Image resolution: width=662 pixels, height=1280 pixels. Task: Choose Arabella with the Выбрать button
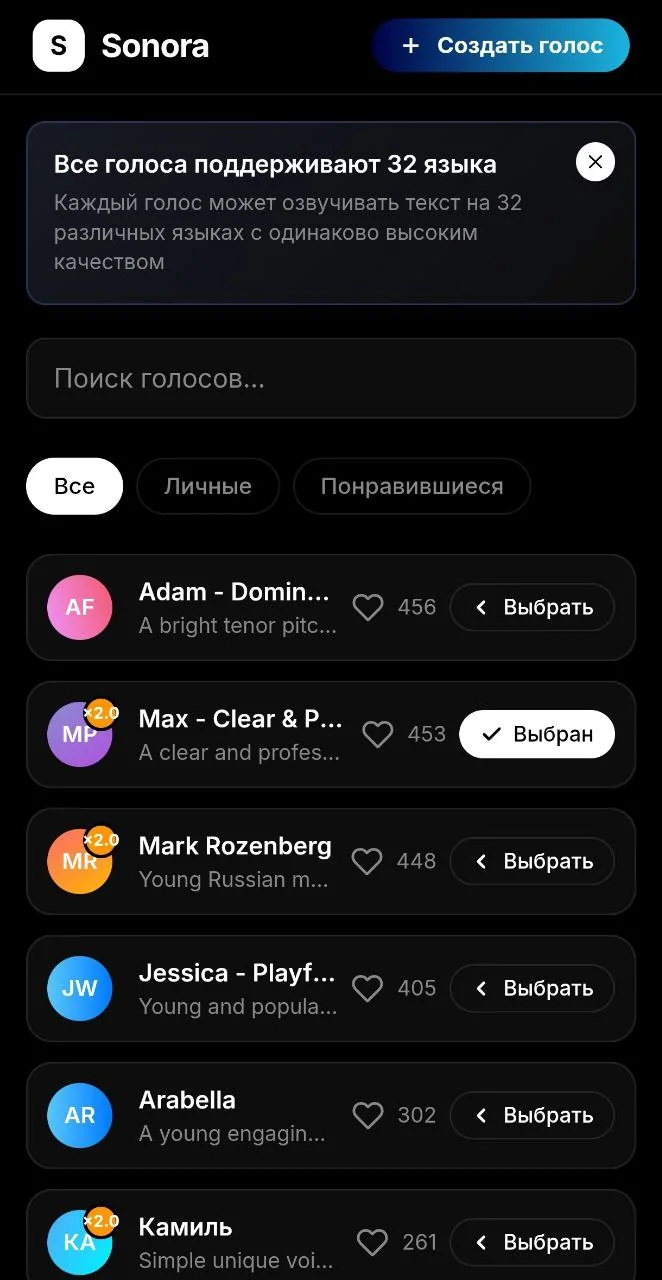pyautogui.click(x=532, y=1115)
